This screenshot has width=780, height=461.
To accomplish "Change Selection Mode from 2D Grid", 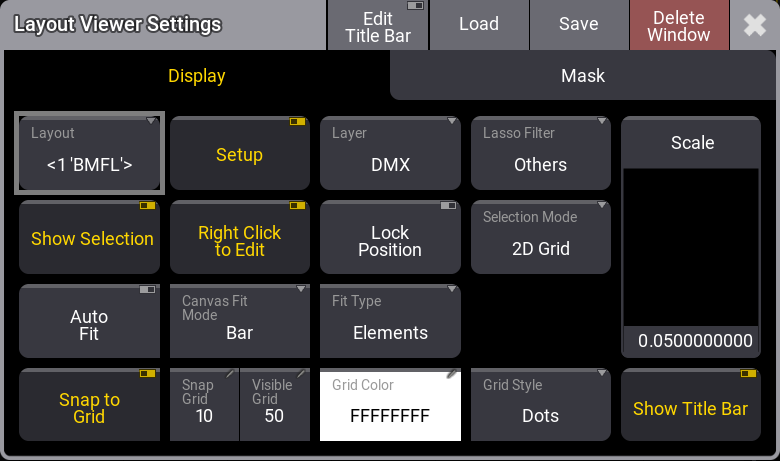I will click(540, 238).
